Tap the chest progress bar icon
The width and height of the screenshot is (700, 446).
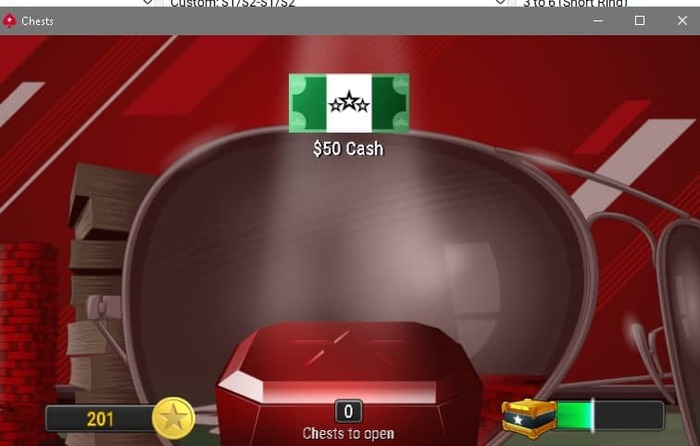pyautogui.click(x=528, y=415)
